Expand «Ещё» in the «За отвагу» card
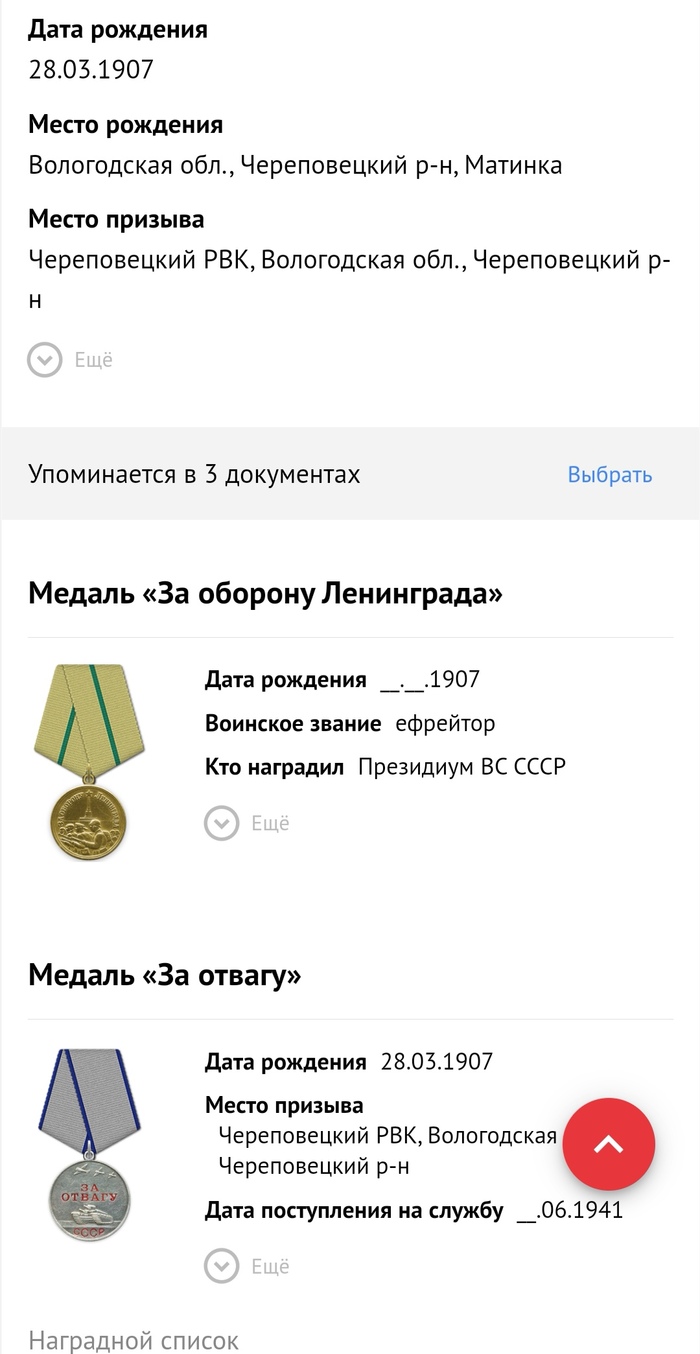 coord(247,1267)
